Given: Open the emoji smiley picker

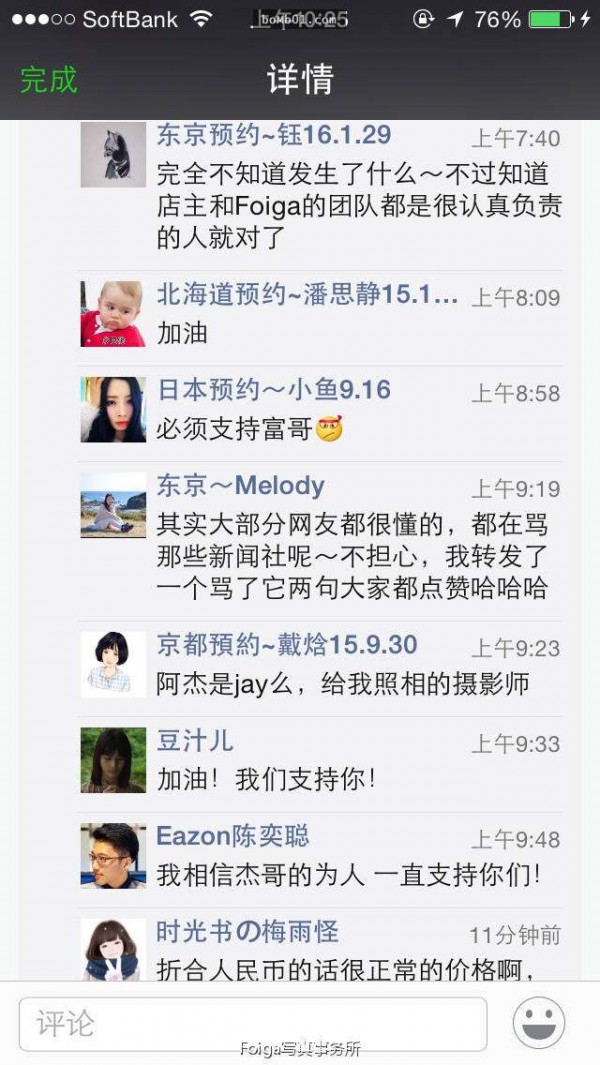Looking at the screenshot, I should [x=539, y=1023].
